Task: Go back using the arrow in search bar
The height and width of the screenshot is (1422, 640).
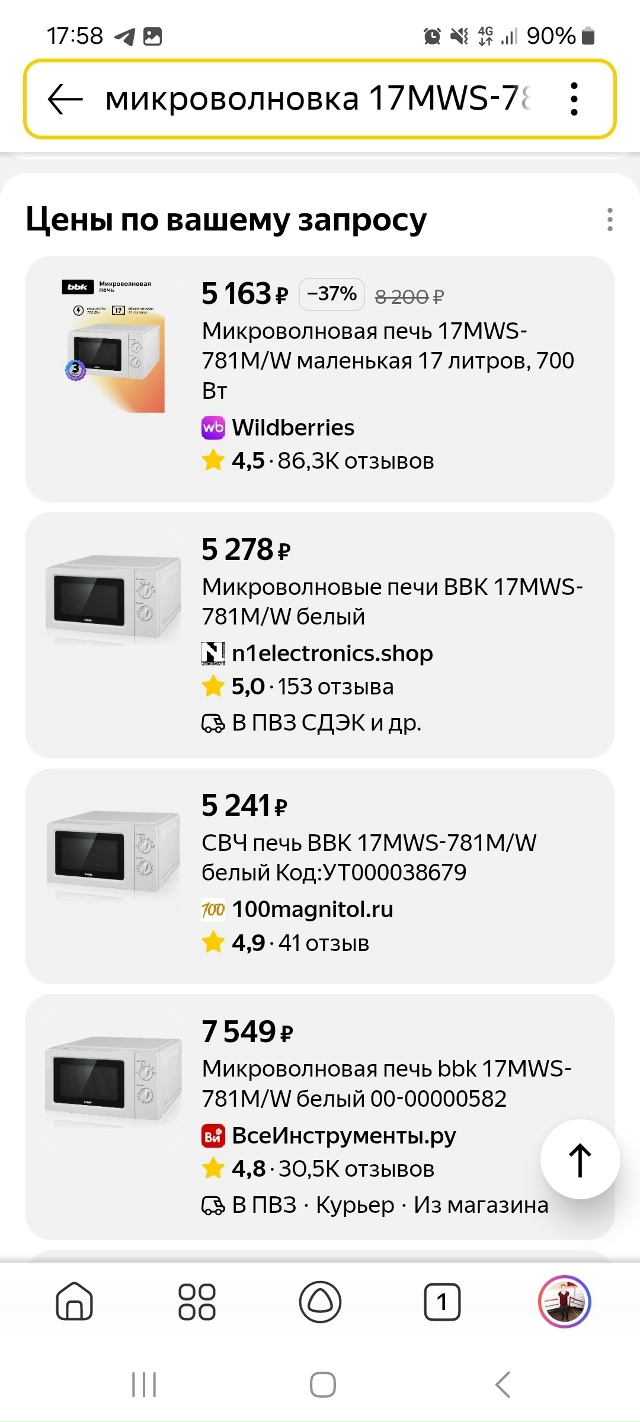Action: pos(65,99)
